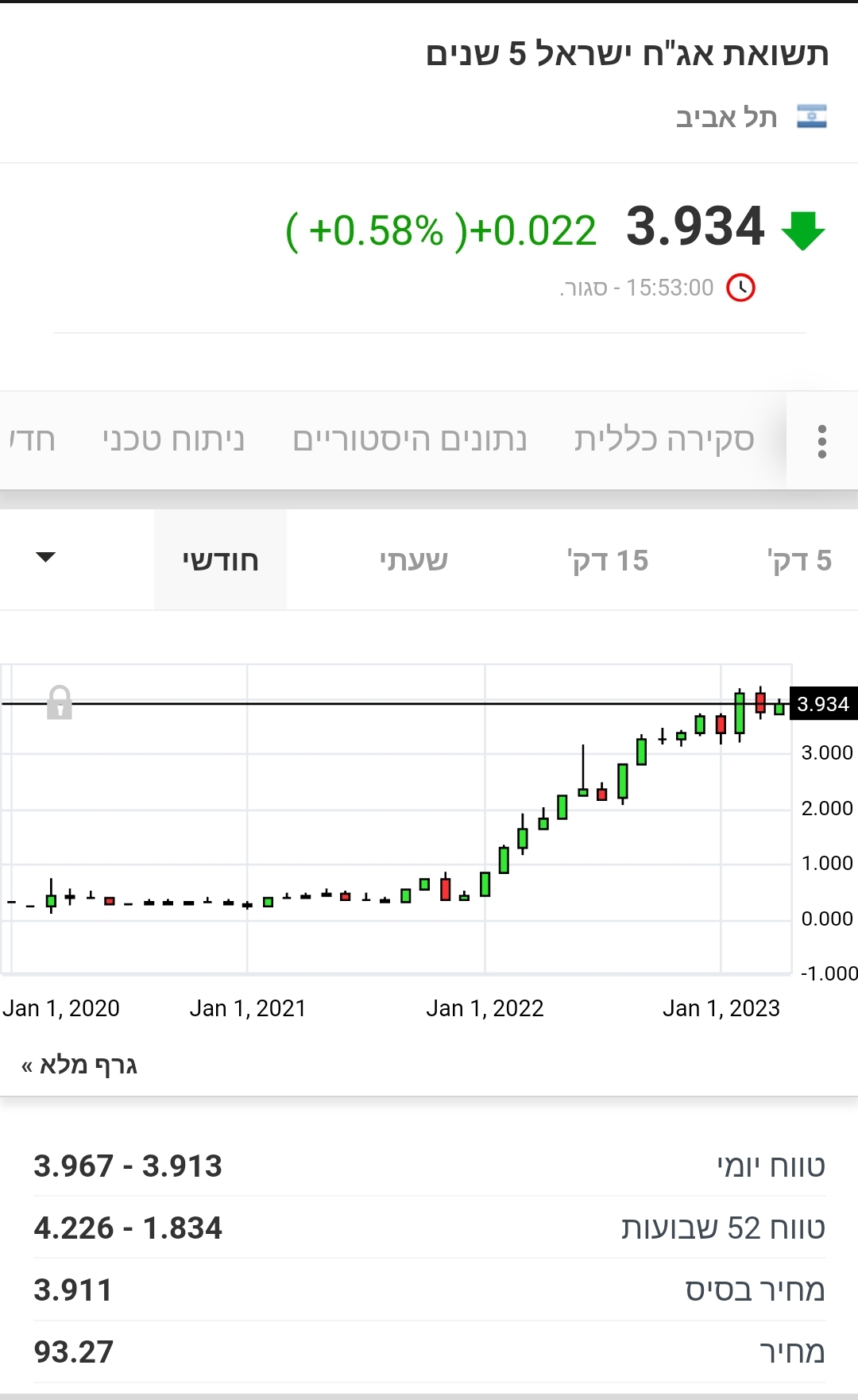This screenshot has width=858, height=1400.
Task: Open the full chart via גרף מלא
Action: (x=79, y=1065)
